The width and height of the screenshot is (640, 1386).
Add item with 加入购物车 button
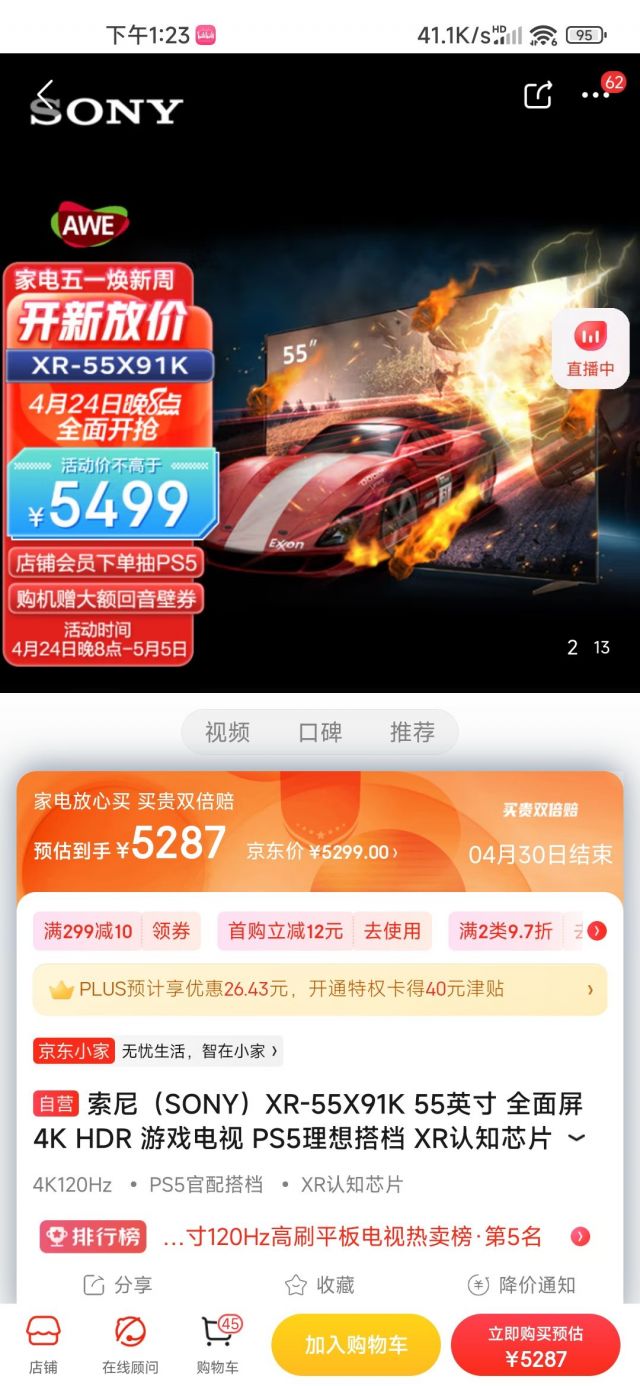coord(356,1345)
